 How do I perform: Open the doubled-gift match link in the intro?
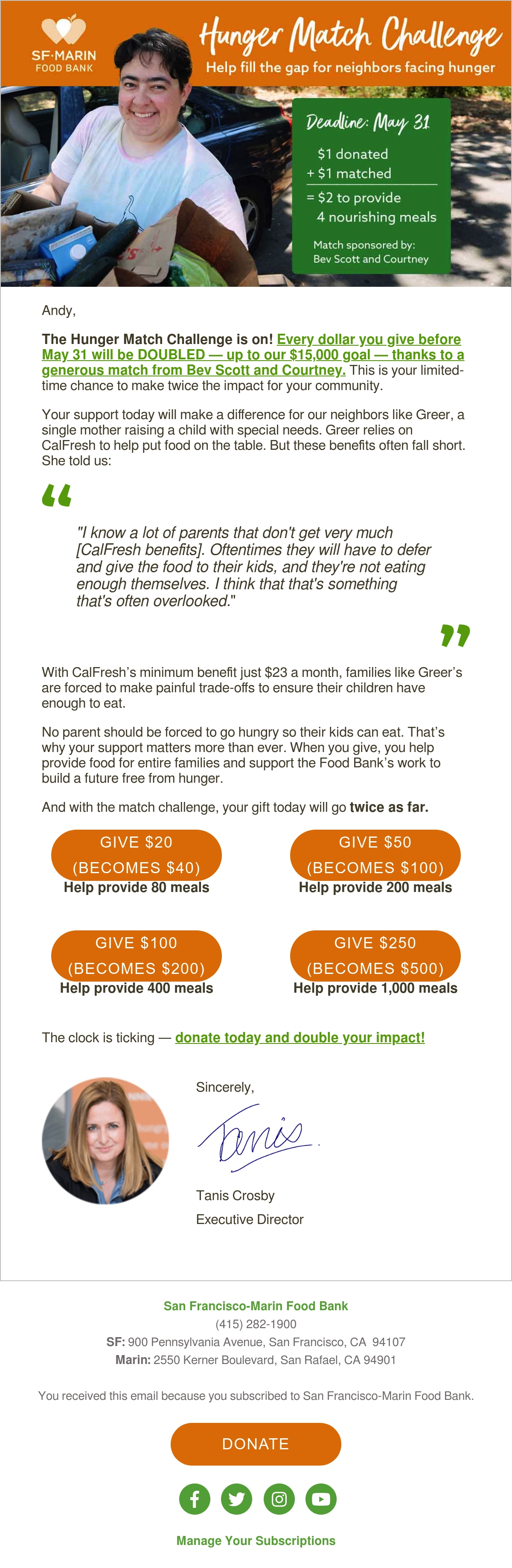tap(253, 354)
